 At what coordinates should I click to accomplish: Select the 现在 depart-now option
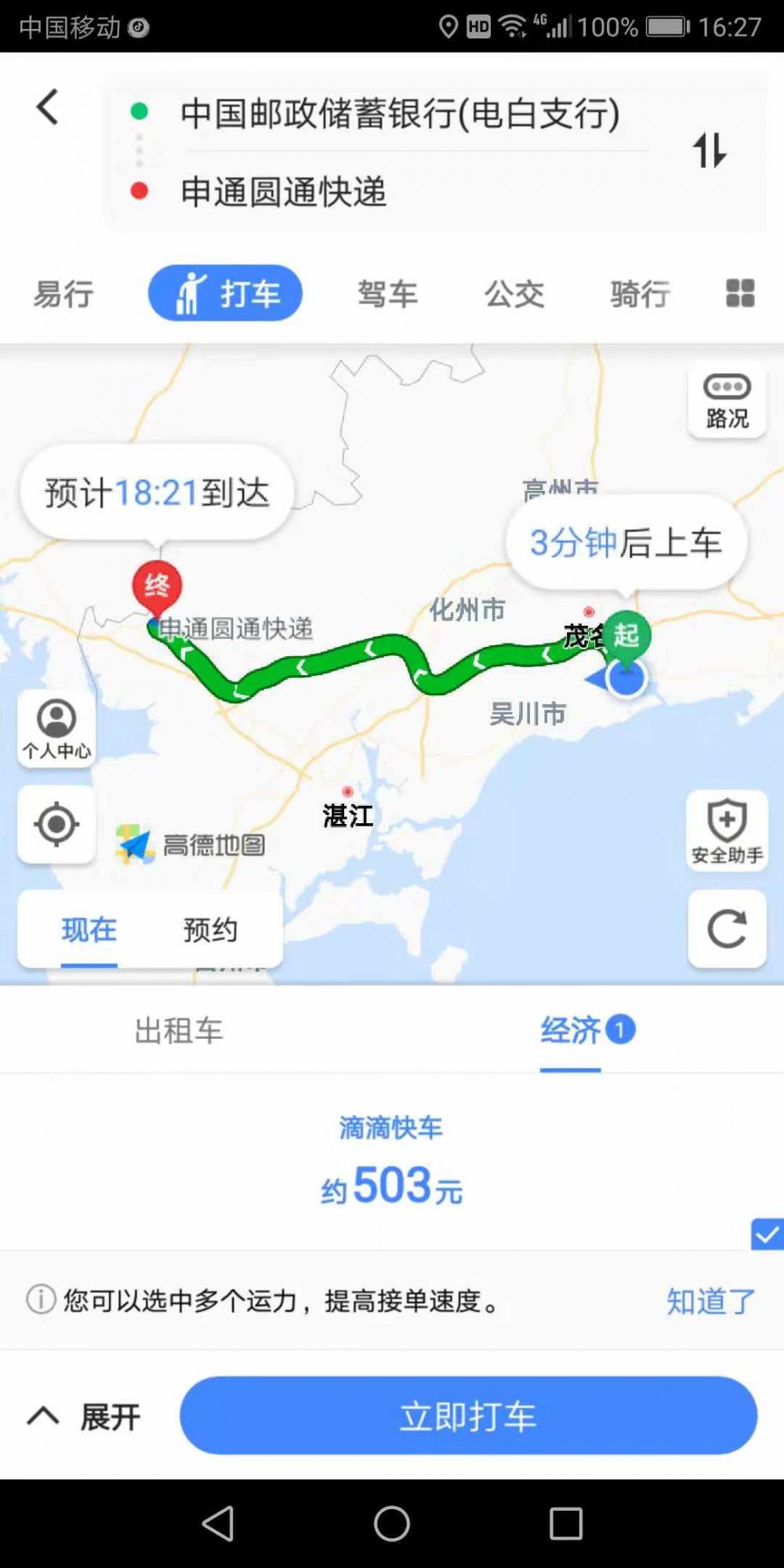pyautogui.click(x=87, y=930)
